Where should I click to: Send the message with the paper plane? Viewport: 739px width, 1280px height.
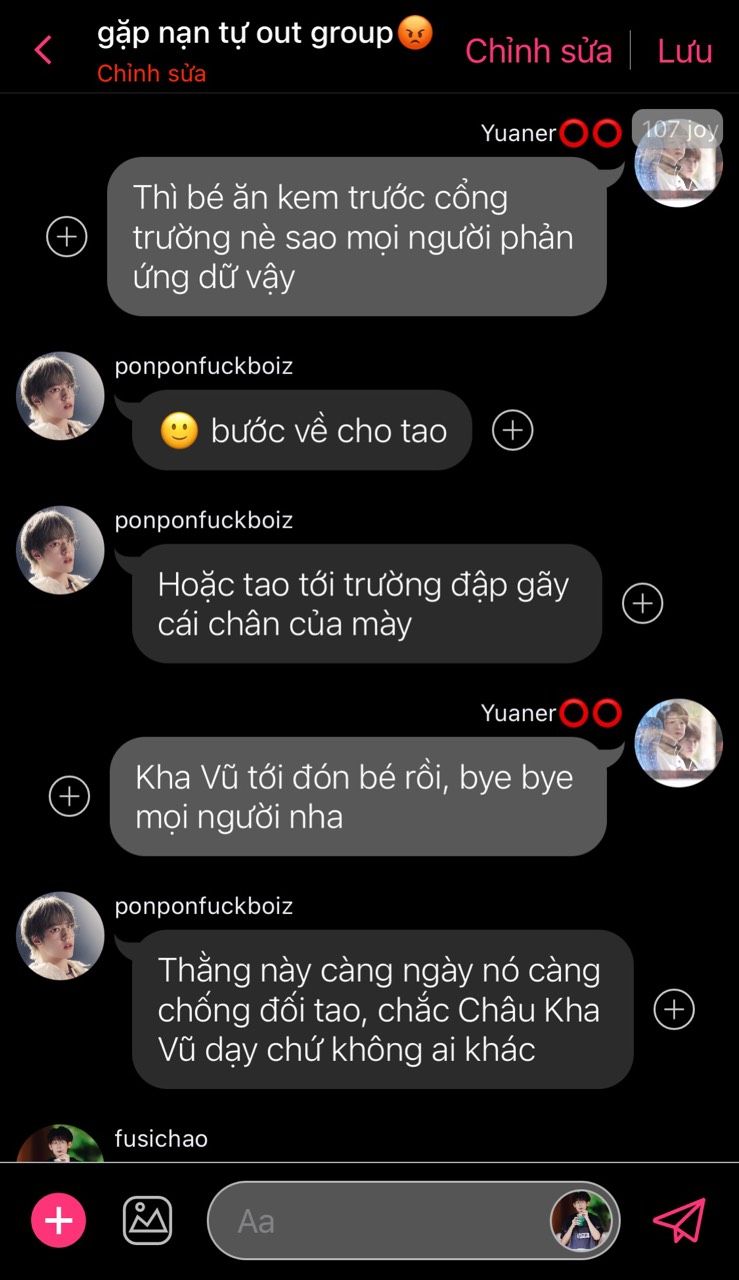(680, 1220)
